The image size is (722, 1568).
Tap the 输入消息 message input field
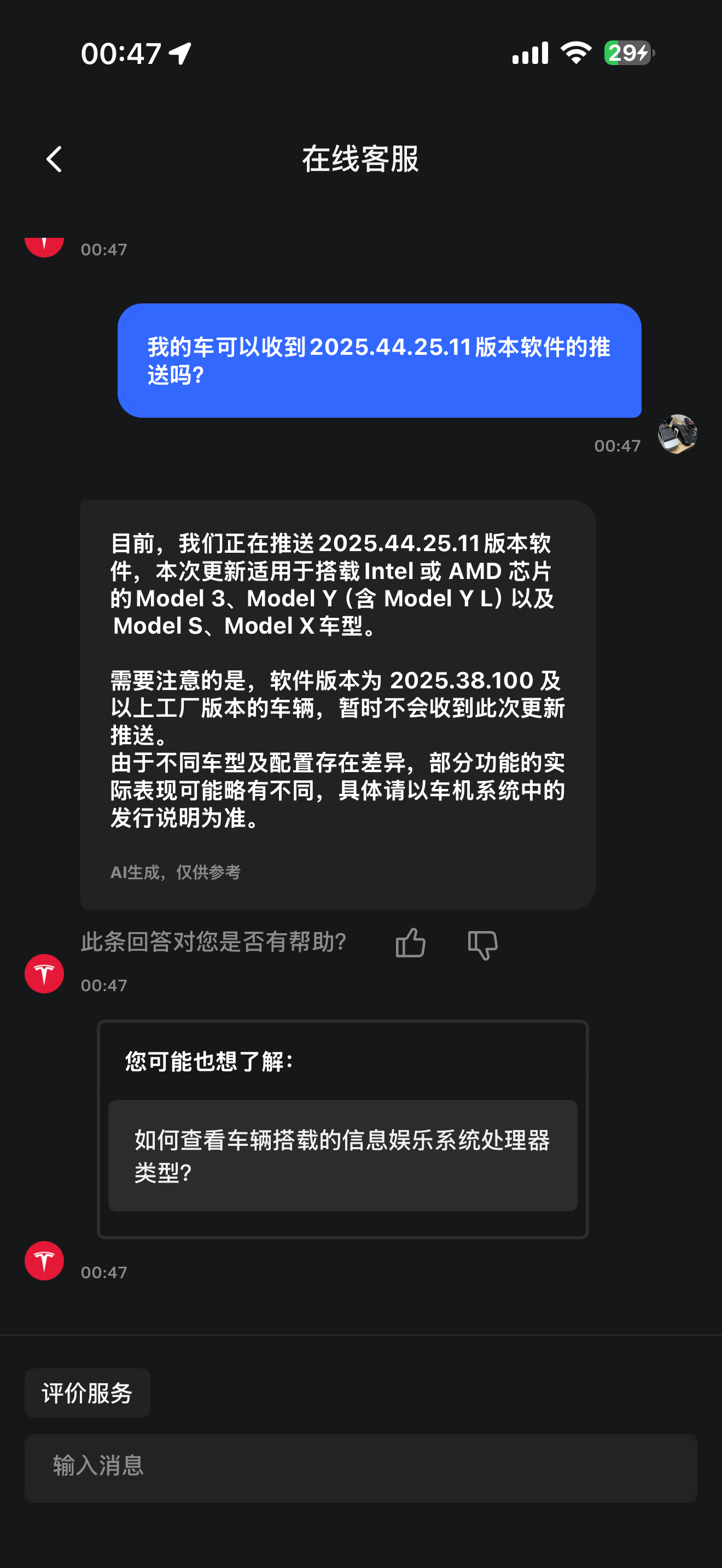(x=361, y=1468)
